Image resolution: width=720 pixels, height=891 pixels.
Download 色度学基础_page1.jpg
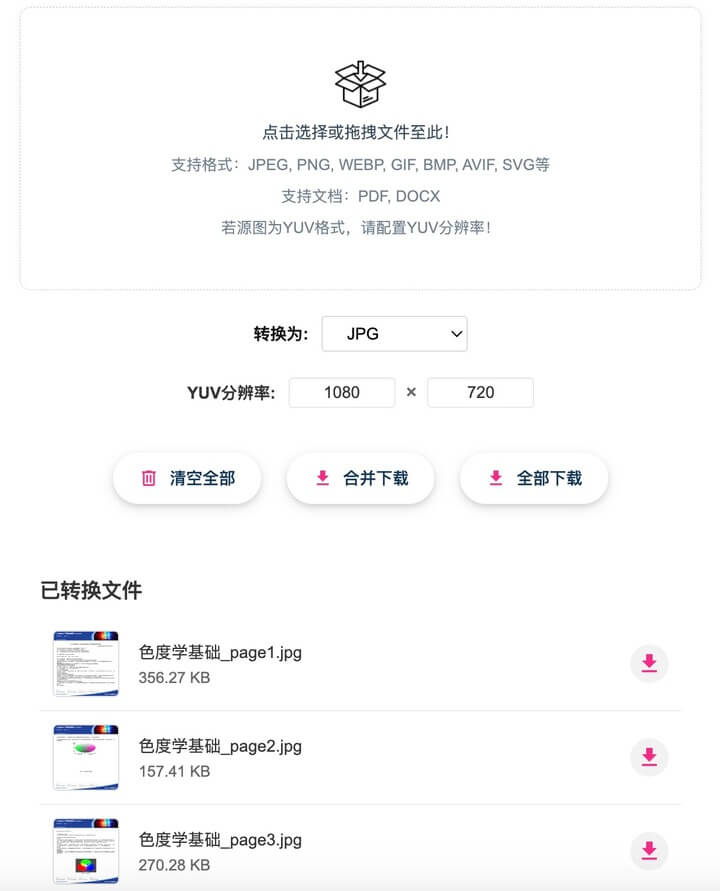point(649,664)
